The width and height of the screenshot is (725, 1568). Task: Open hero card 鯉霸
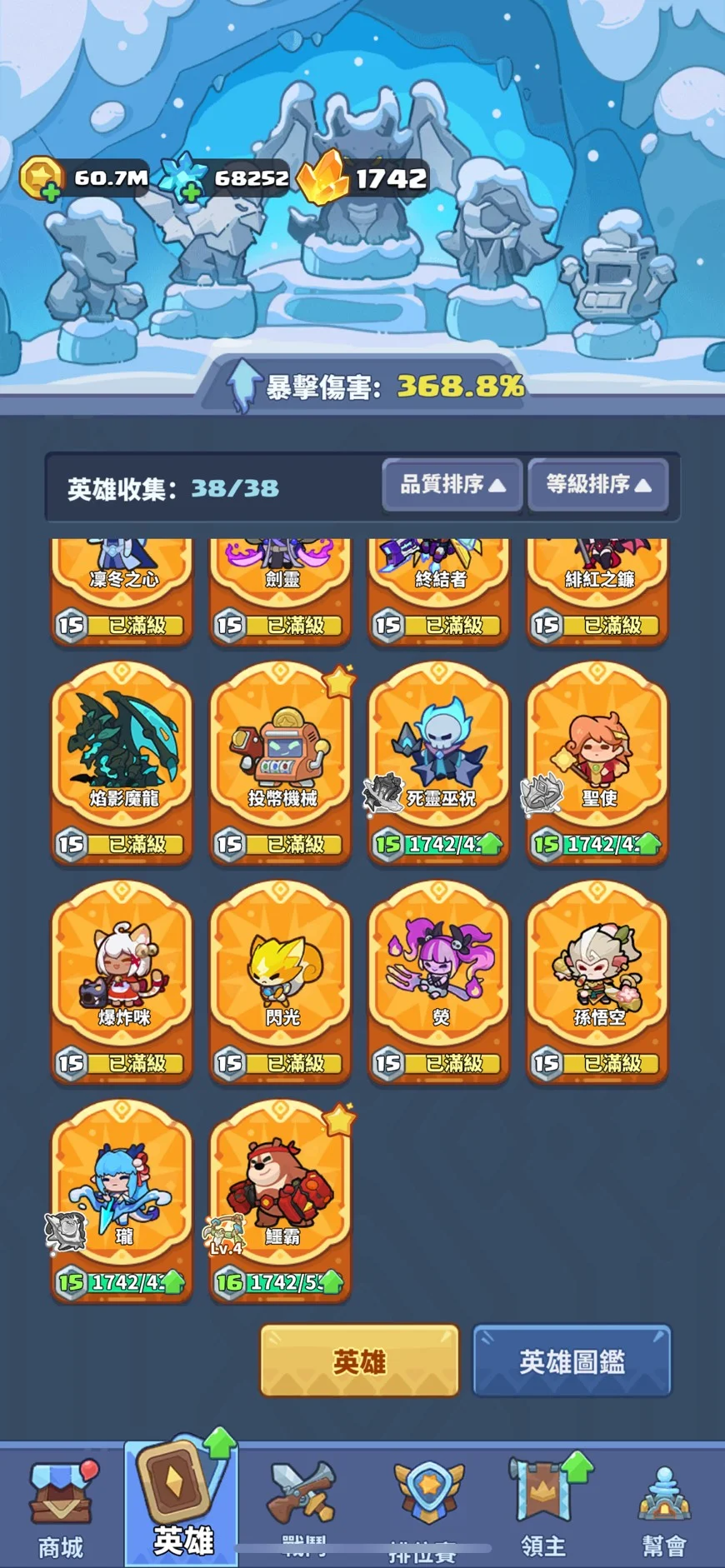point(280,1201)
